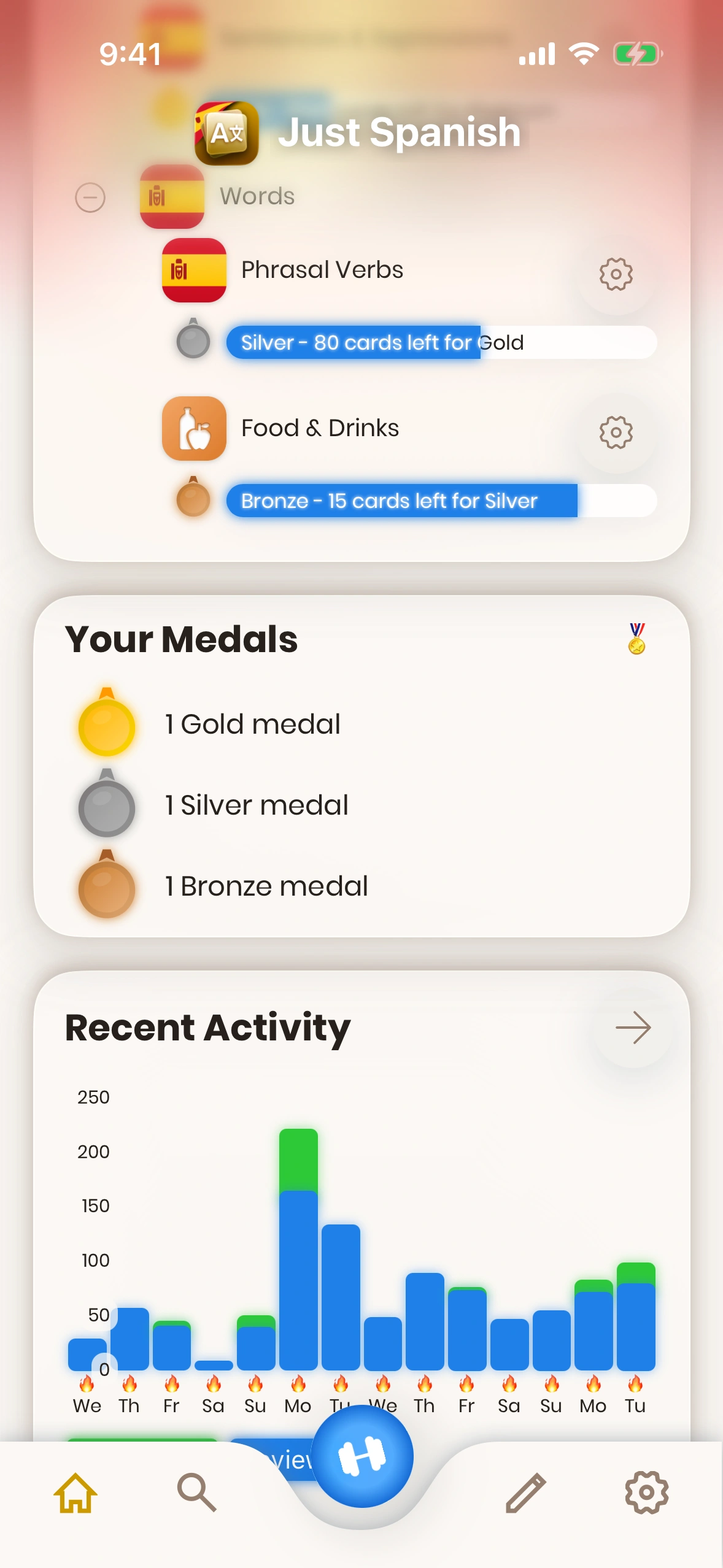The height and width of the screenshot is (1568, 723).
Task: Start training with the dumbbell button
Action: [362, 1456]
